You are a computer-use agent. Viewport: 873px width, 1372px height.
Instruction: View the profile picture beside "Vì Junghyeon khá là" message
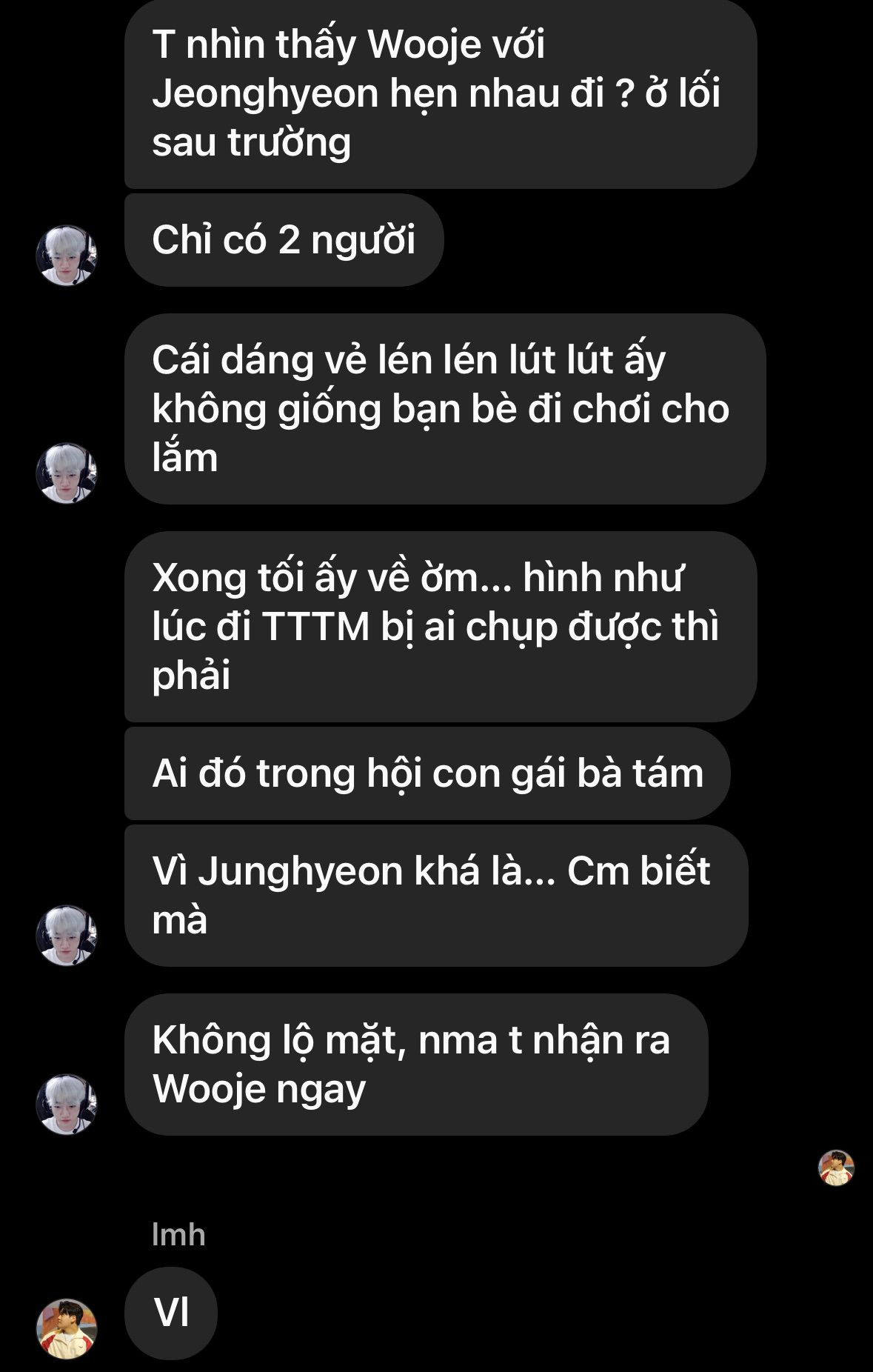[67, 935]
